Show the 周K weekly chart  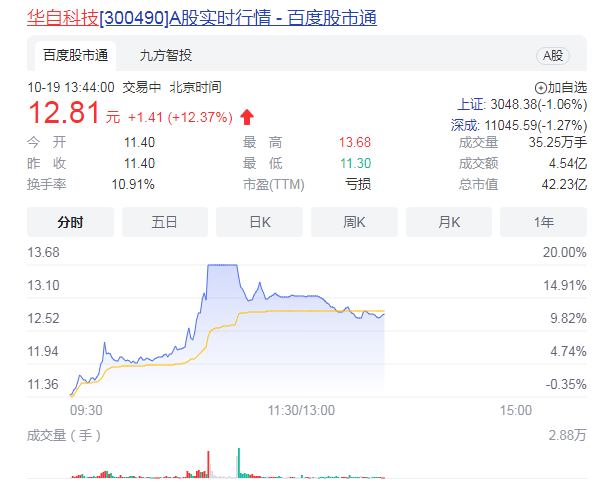pyautogui.click(x=354, y=222)
